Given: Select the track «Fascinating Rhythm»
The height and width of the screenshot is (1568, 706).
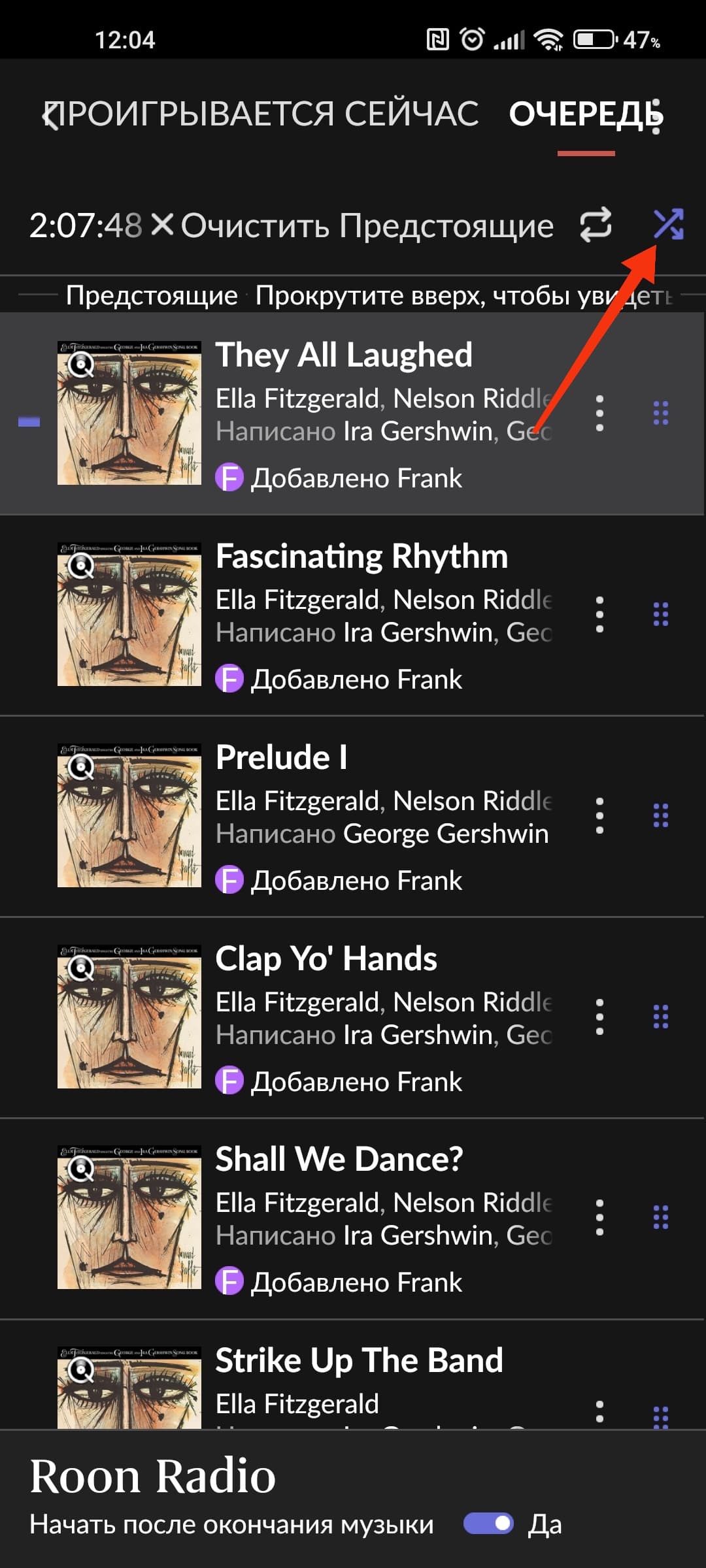Looking at the screenshot, I should click(361, 557).
